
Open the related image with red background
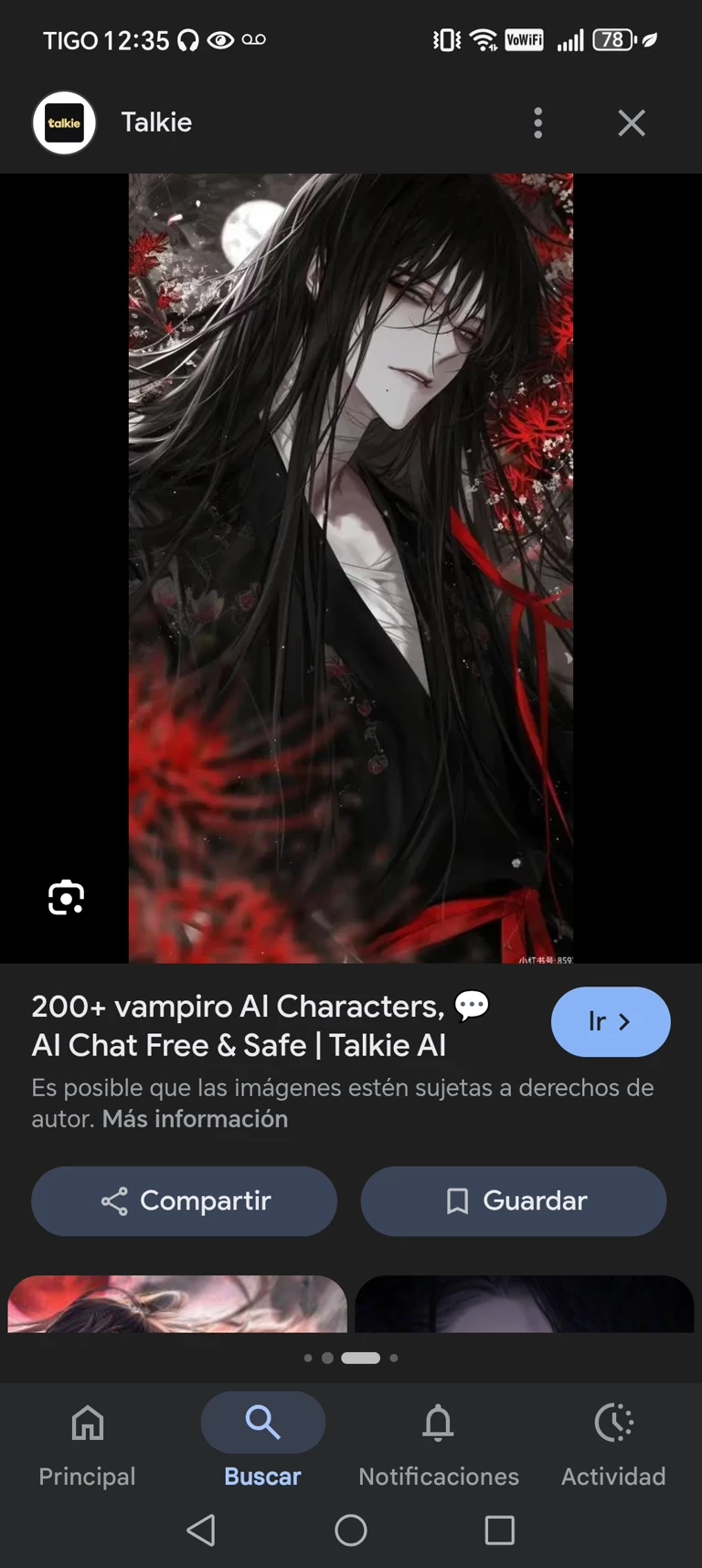[x=177, y=1305]
